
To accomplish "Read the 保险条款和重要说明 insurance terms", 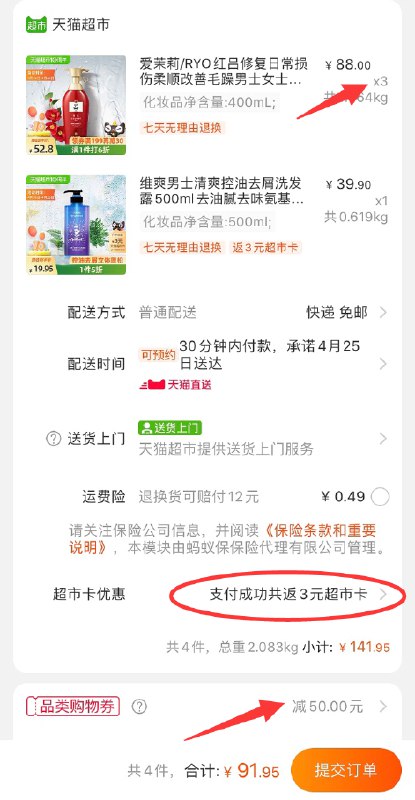I will tap(223, 539).
